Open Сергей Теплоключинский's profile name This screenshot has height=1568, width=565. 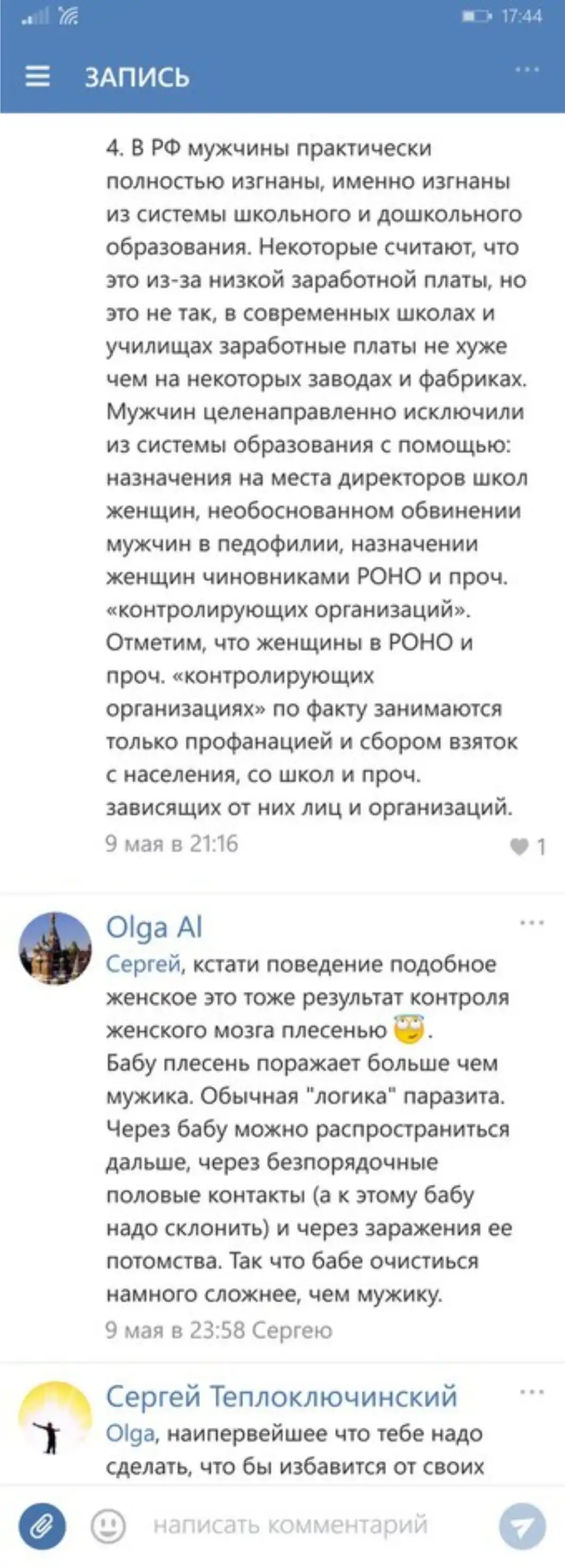pyautogui.click(x=281, y=1397)
